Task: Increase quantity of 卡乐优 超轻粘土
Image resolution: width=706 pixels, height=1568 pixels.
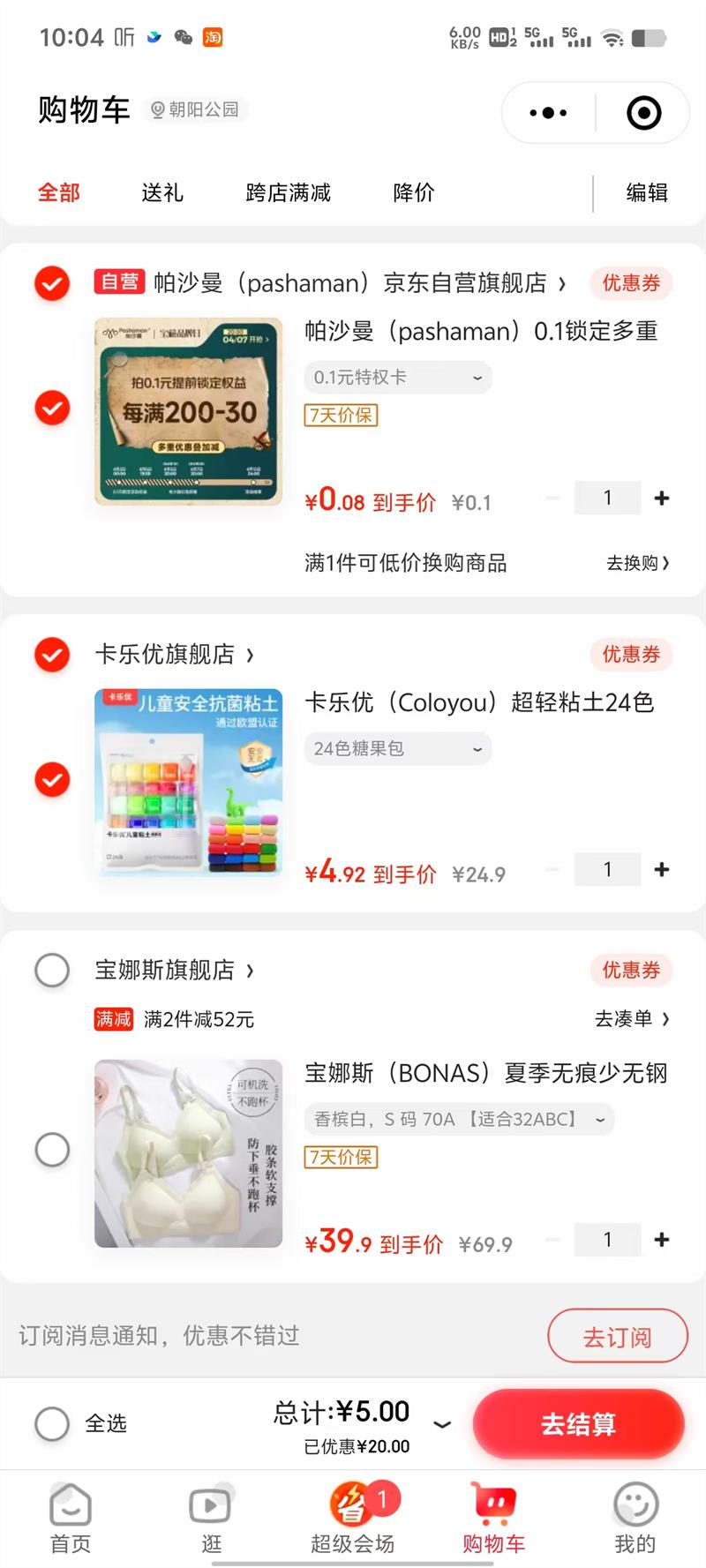Action: (662, 870)
